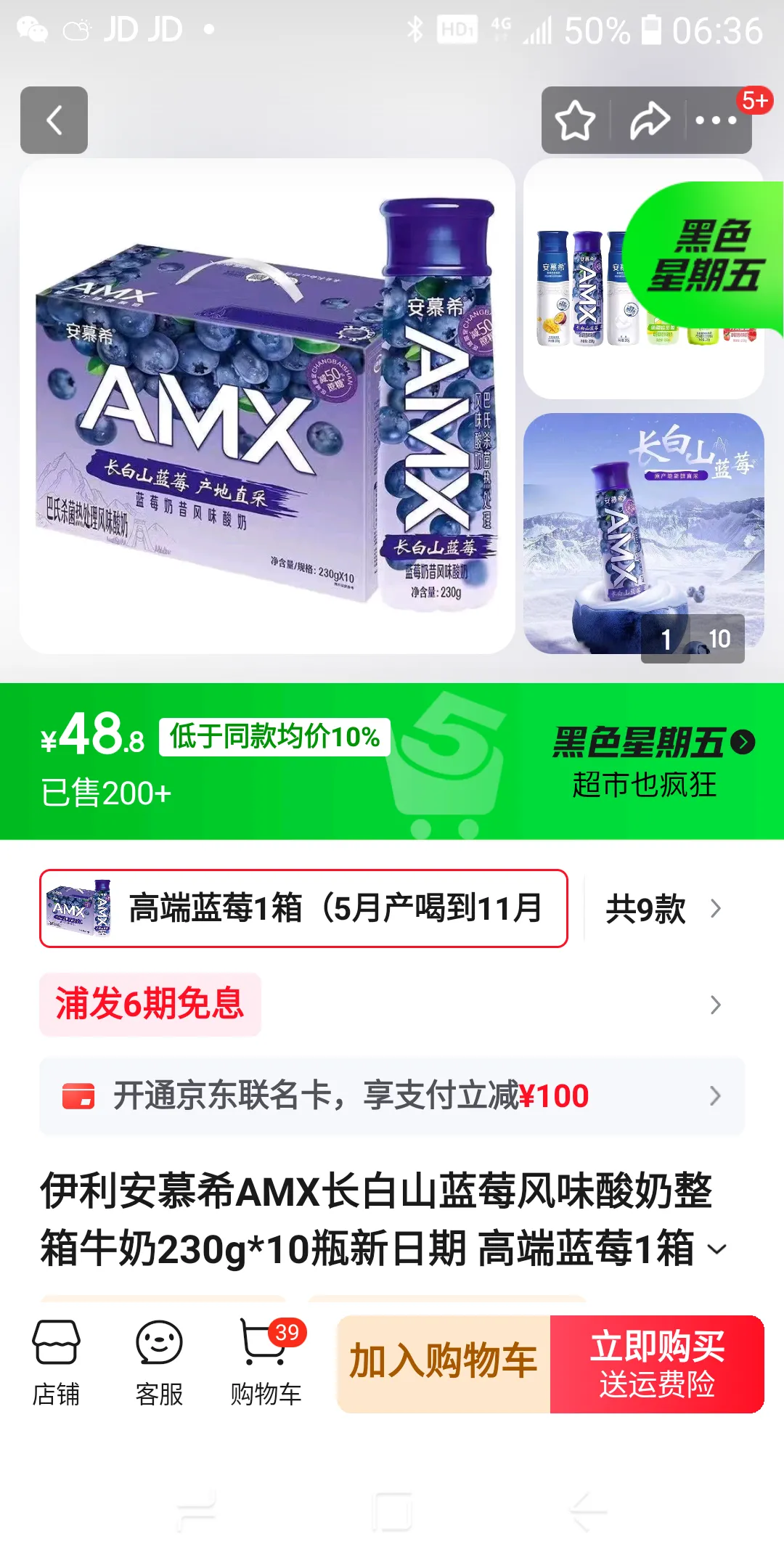Tap 立即购买 to buy now
This screenshot has width=784, height=1568.
pos(657,1363)
